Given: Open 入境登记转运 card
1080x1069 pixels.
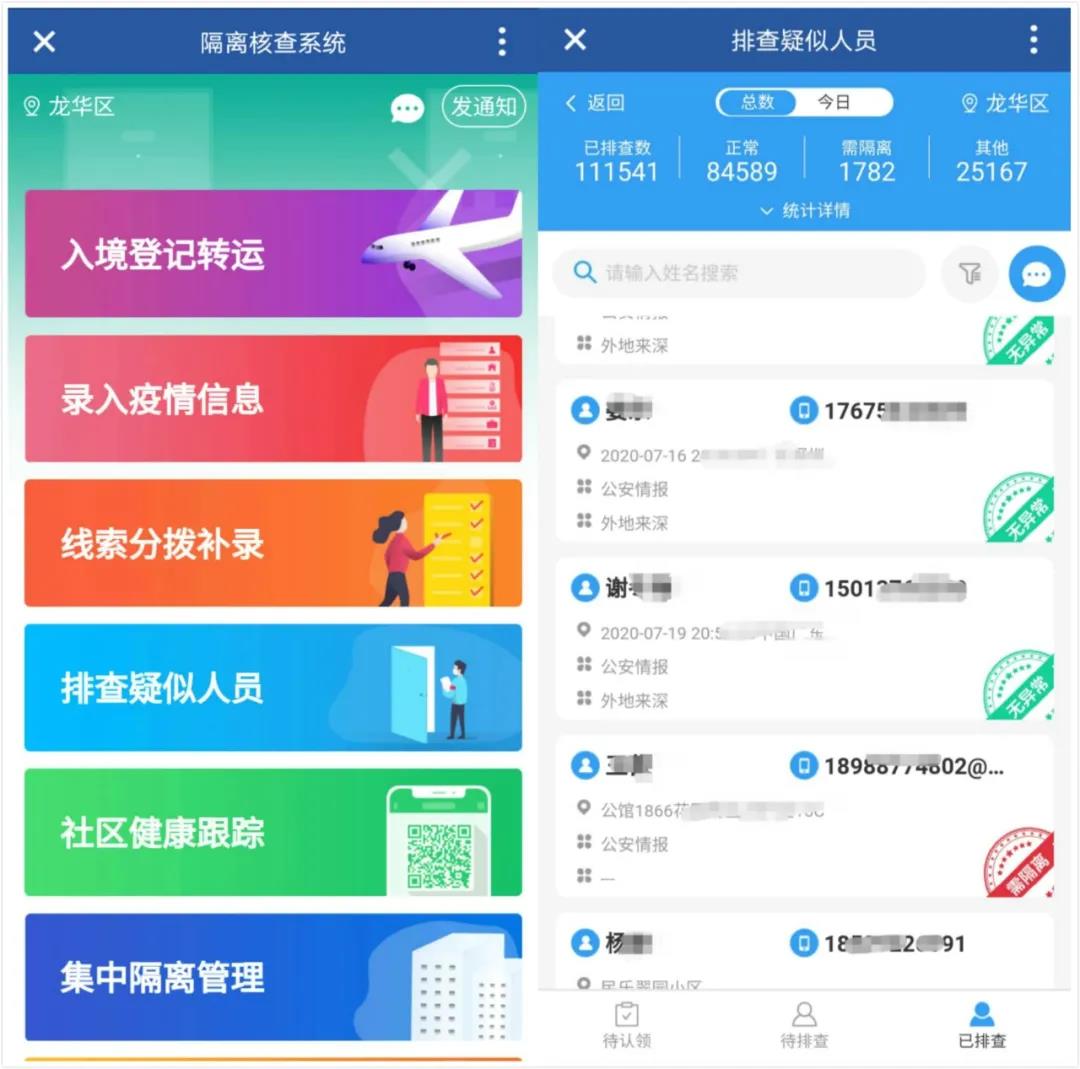Looking at the screenshot, I should point(273,254).
